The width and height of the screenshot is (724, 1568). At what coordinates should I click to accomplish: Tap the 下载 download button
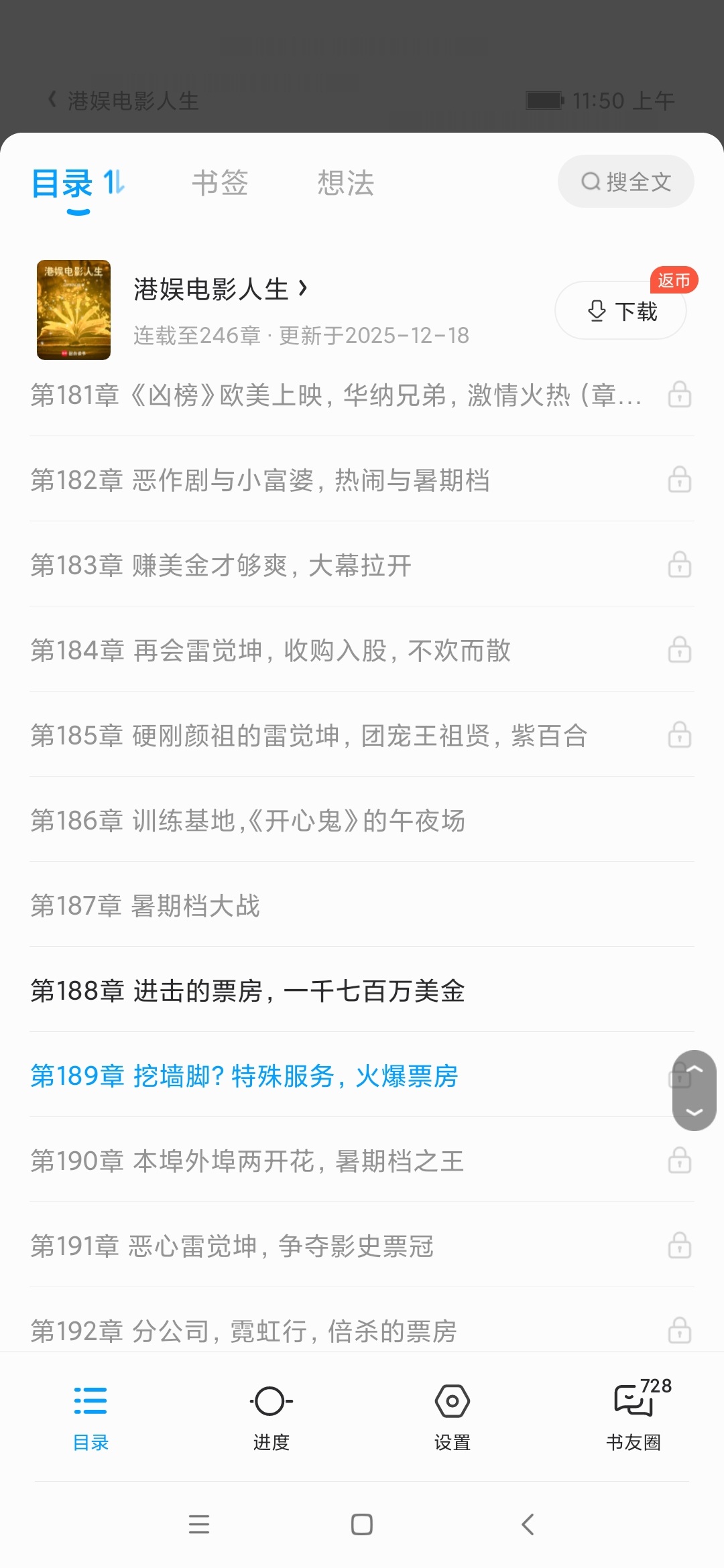621,311
